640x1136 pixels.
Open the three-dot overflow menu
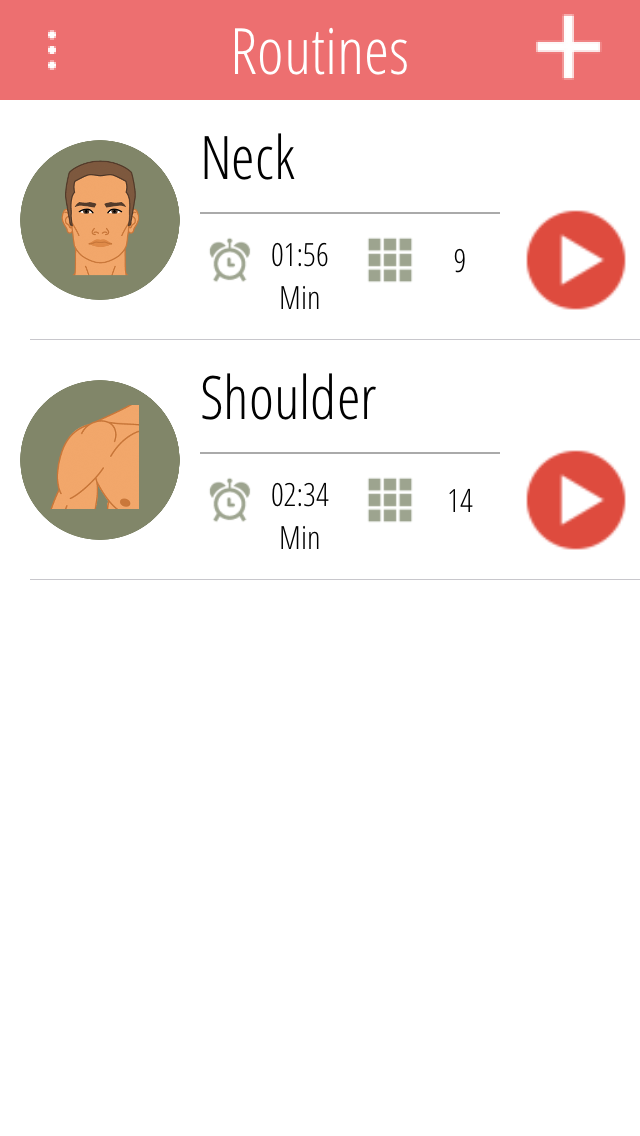[51, 50]
